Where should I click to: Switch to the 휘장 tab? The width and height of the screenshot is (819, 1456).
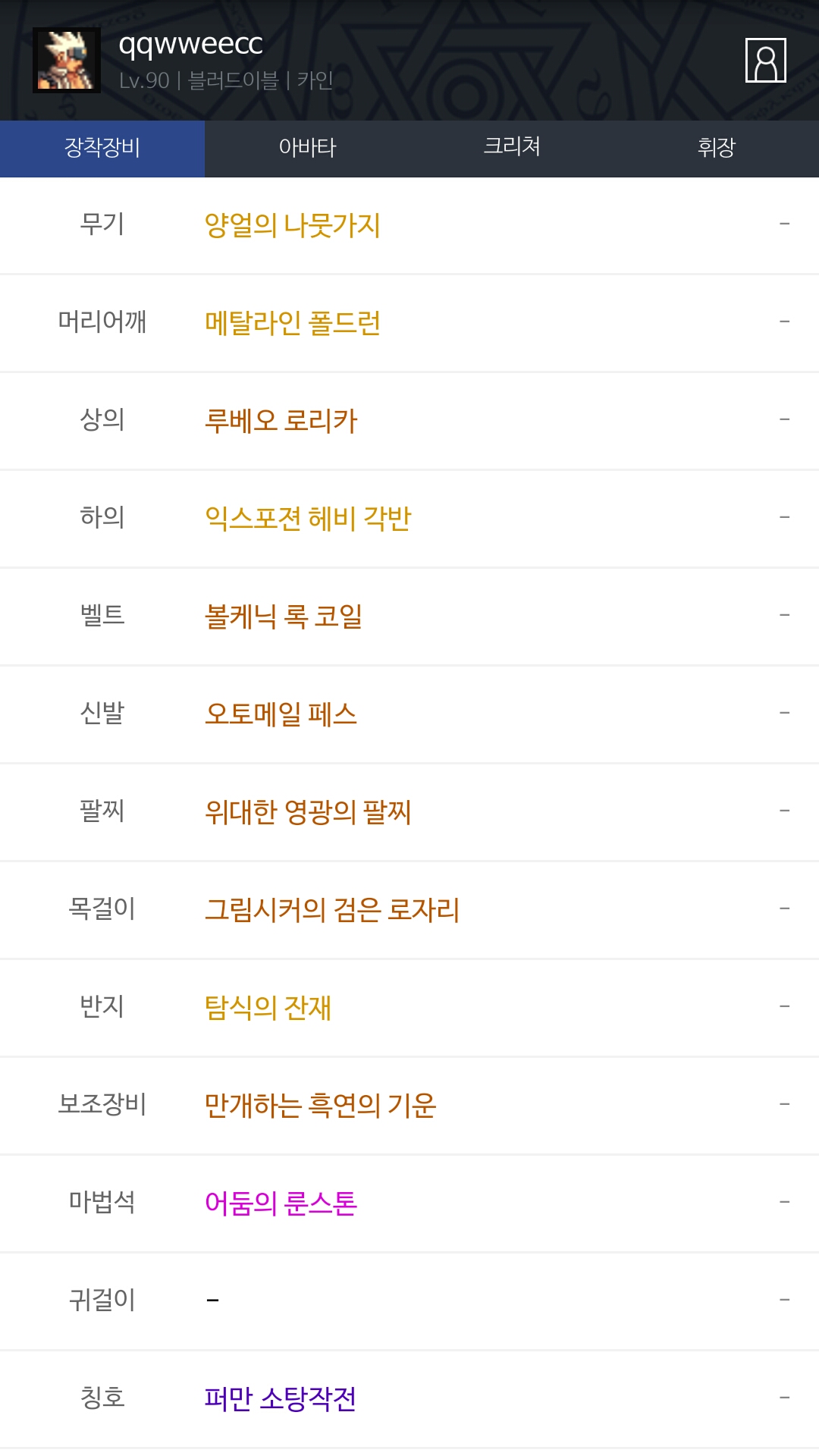717,148
